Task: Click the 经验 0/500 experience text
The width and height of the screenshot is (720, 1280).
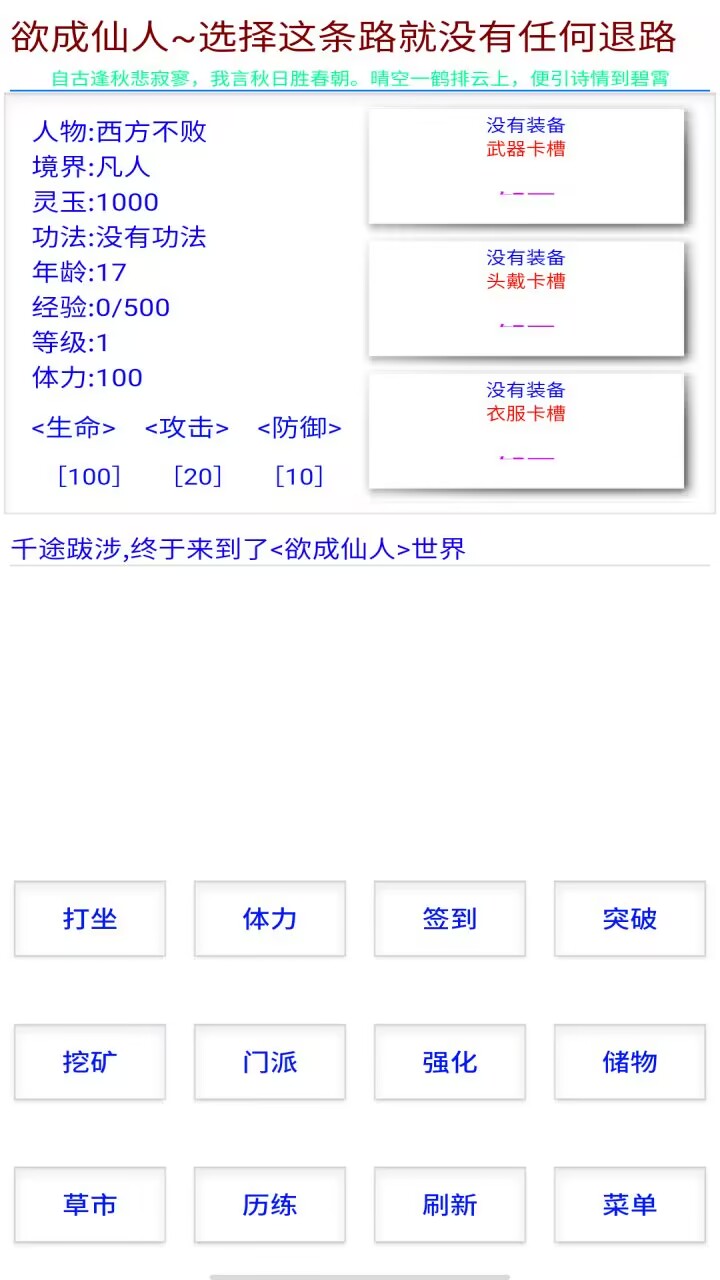Action: point(100,307)
